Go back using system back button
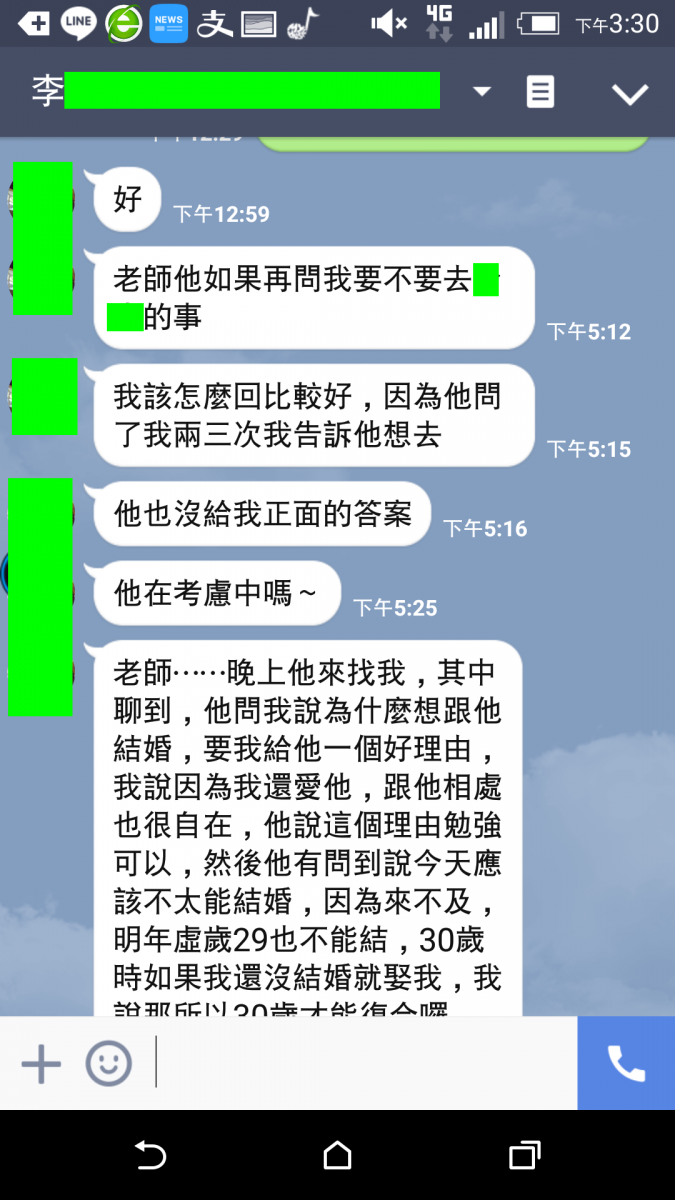This screenshot has height=1200, width=675. pyautogui.click(x=150, y=1156)
